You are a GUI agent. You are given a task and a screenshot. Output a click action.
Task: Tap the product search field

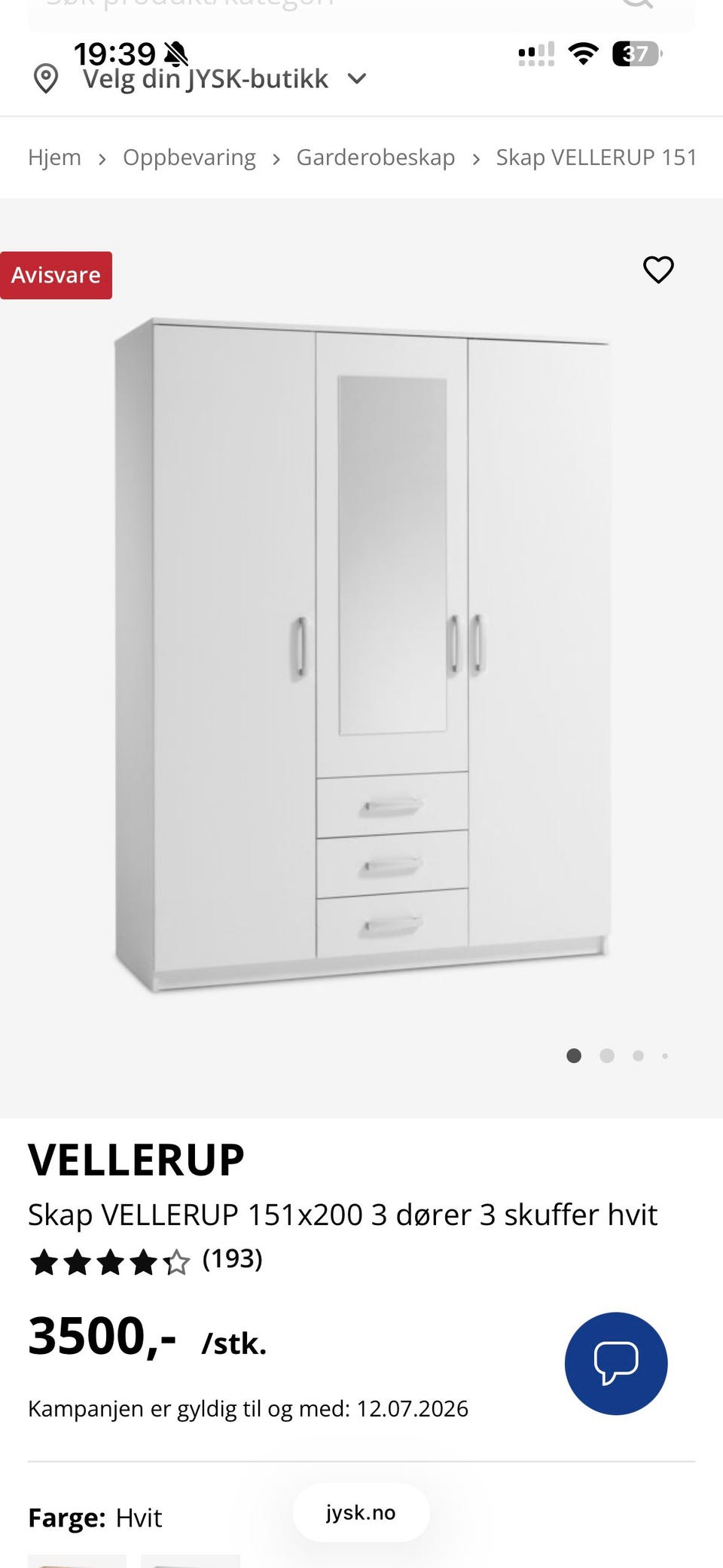pos(361,11)
